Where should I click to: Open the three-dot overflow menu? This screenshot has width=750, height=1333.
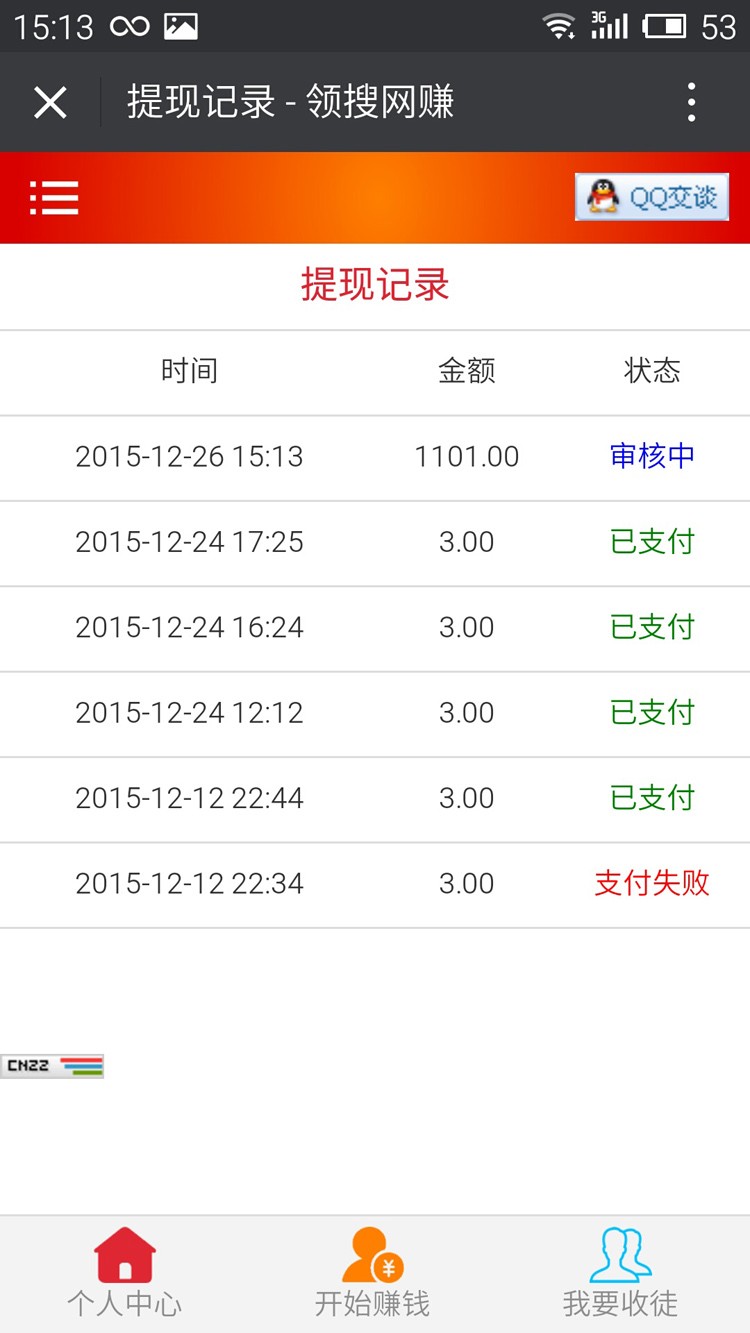690,101
